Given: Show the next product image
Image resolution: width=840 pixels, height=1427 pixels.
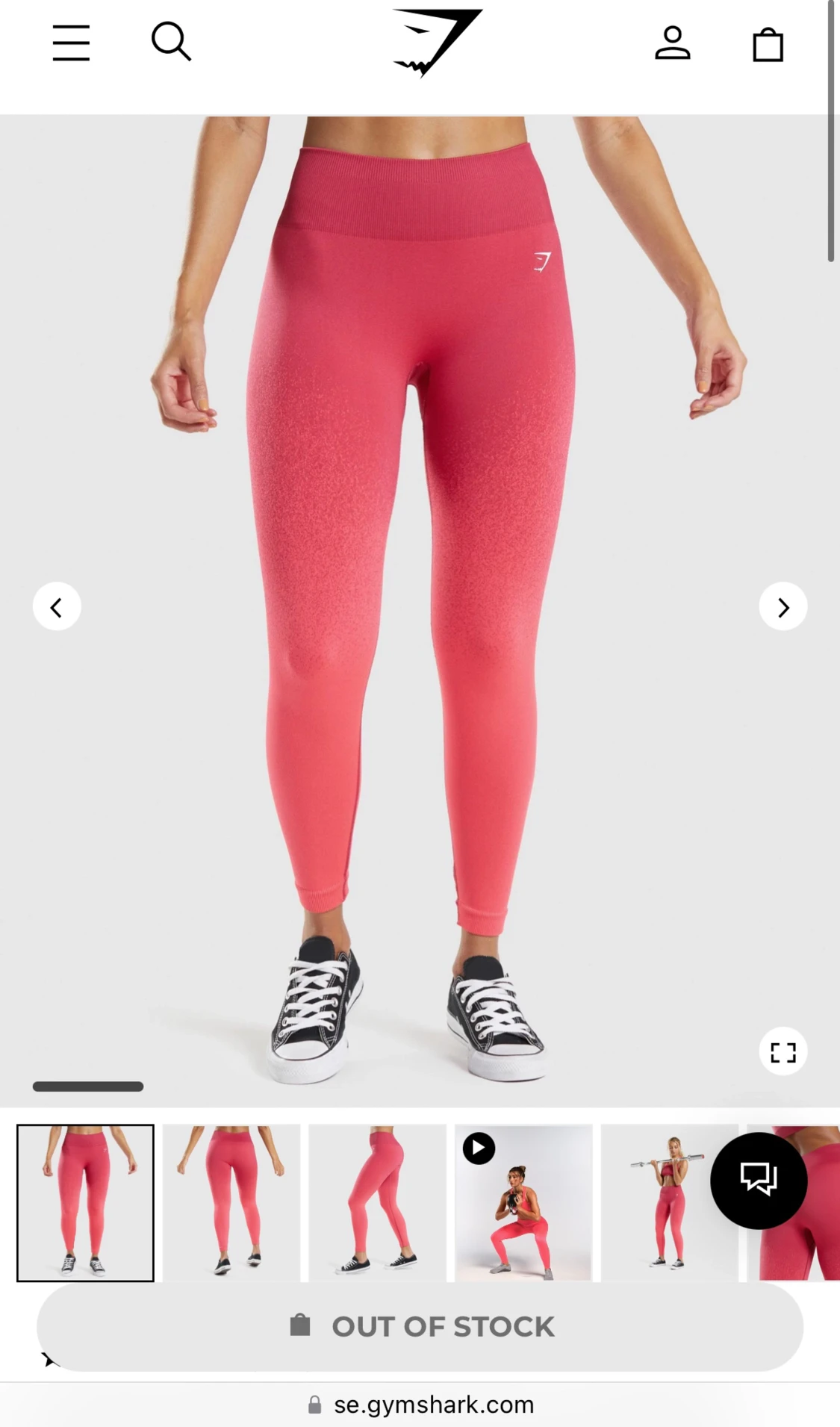Looking at the screenshot, I should 783,606.
